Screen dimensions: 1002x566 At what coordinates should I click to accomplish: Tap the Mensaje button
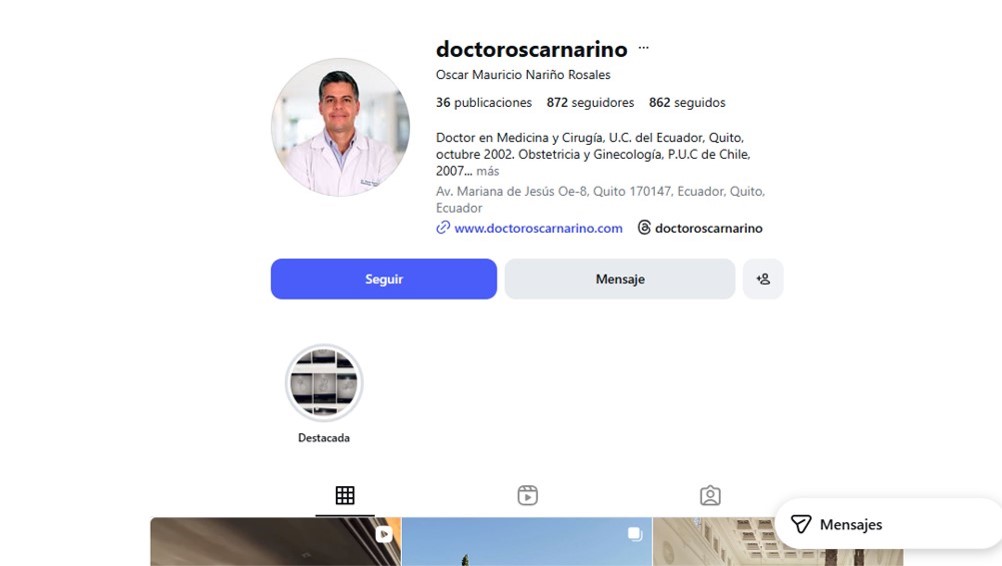coord(619,279)
